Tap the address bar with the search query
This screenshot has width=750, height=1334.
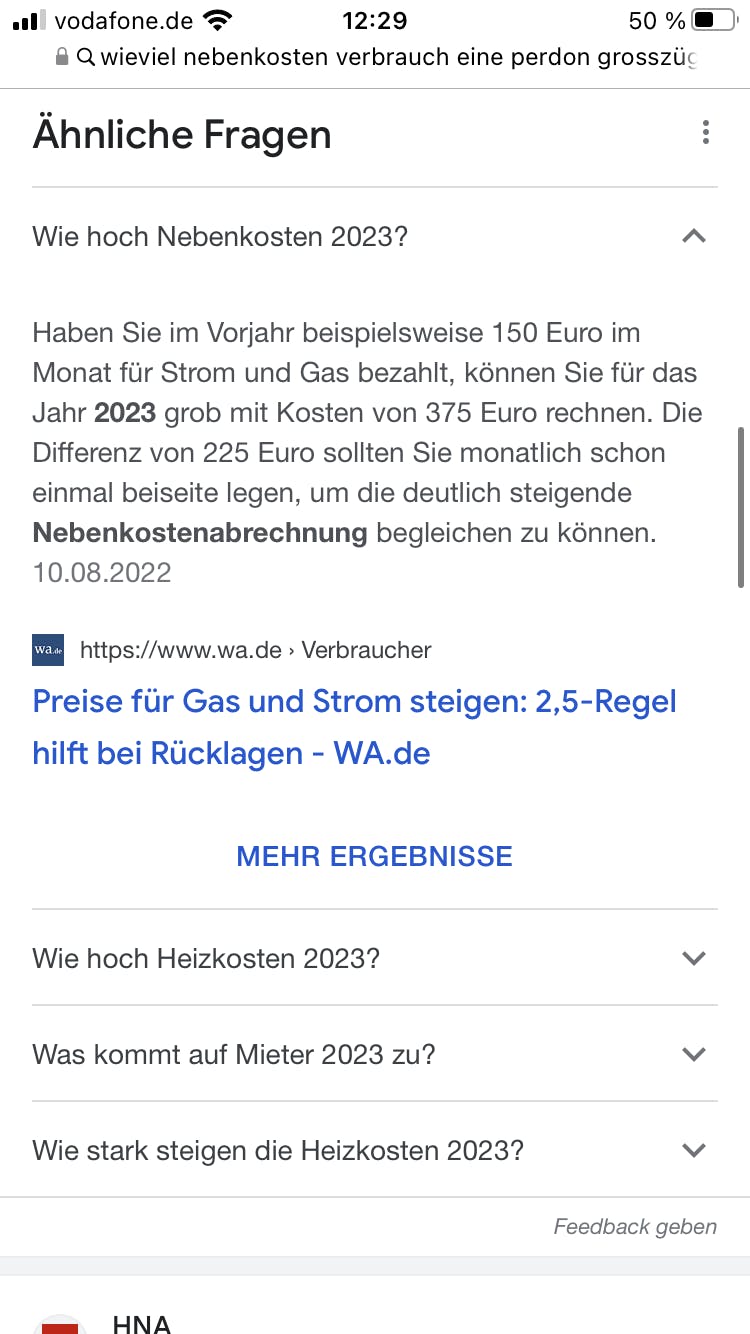375,57
